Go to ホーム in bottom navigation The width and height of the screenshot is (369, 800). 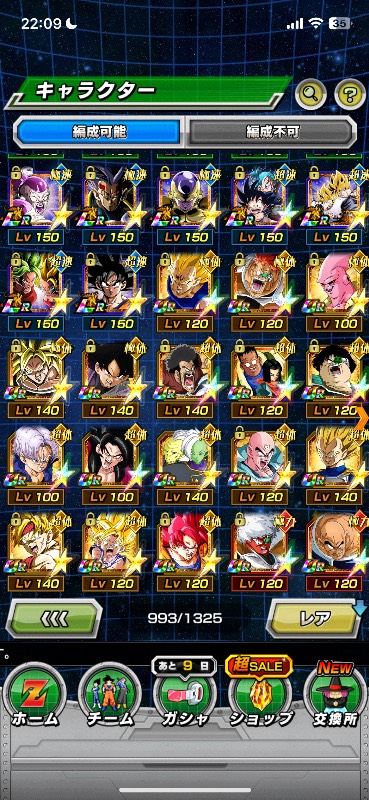(35, 696)
